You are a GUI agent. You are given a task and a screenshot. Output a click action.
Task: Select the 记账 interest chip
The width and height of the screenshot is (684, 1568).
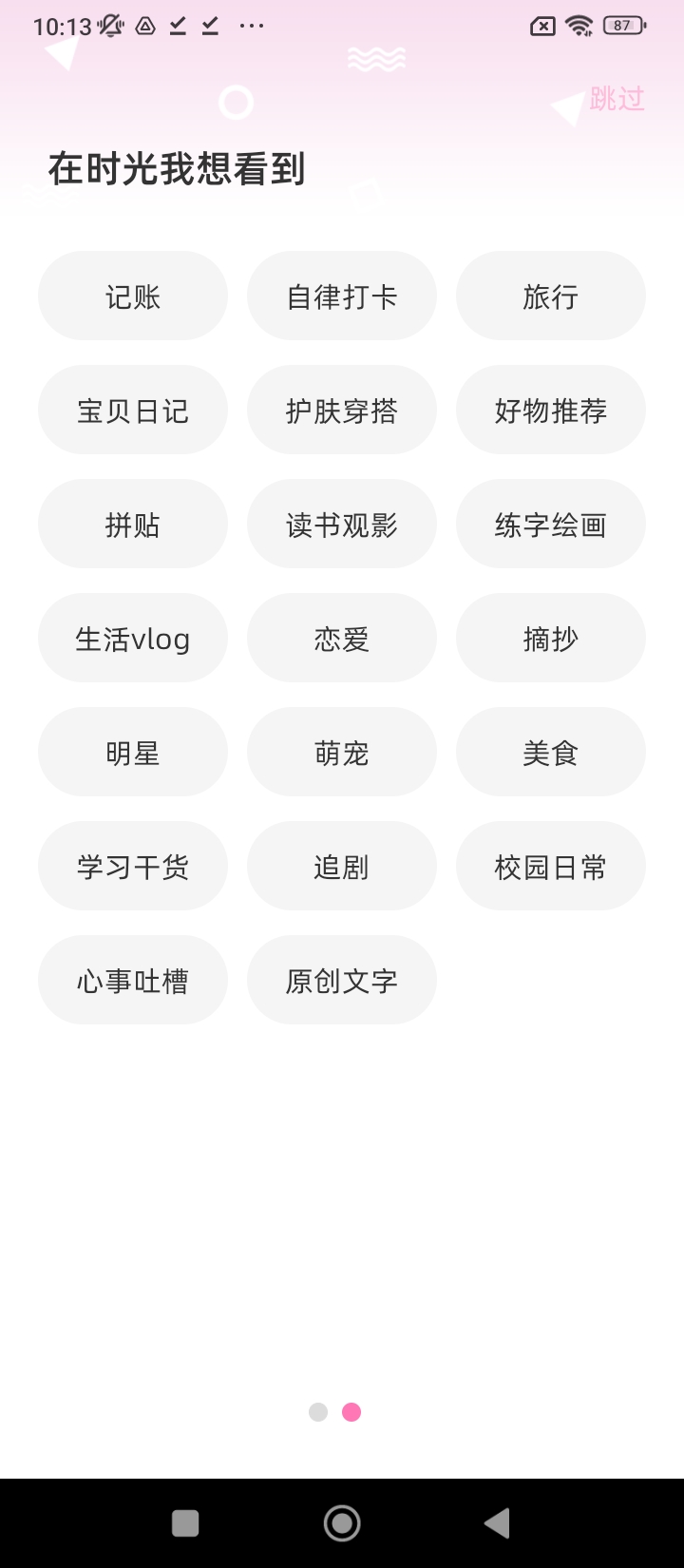133,296
